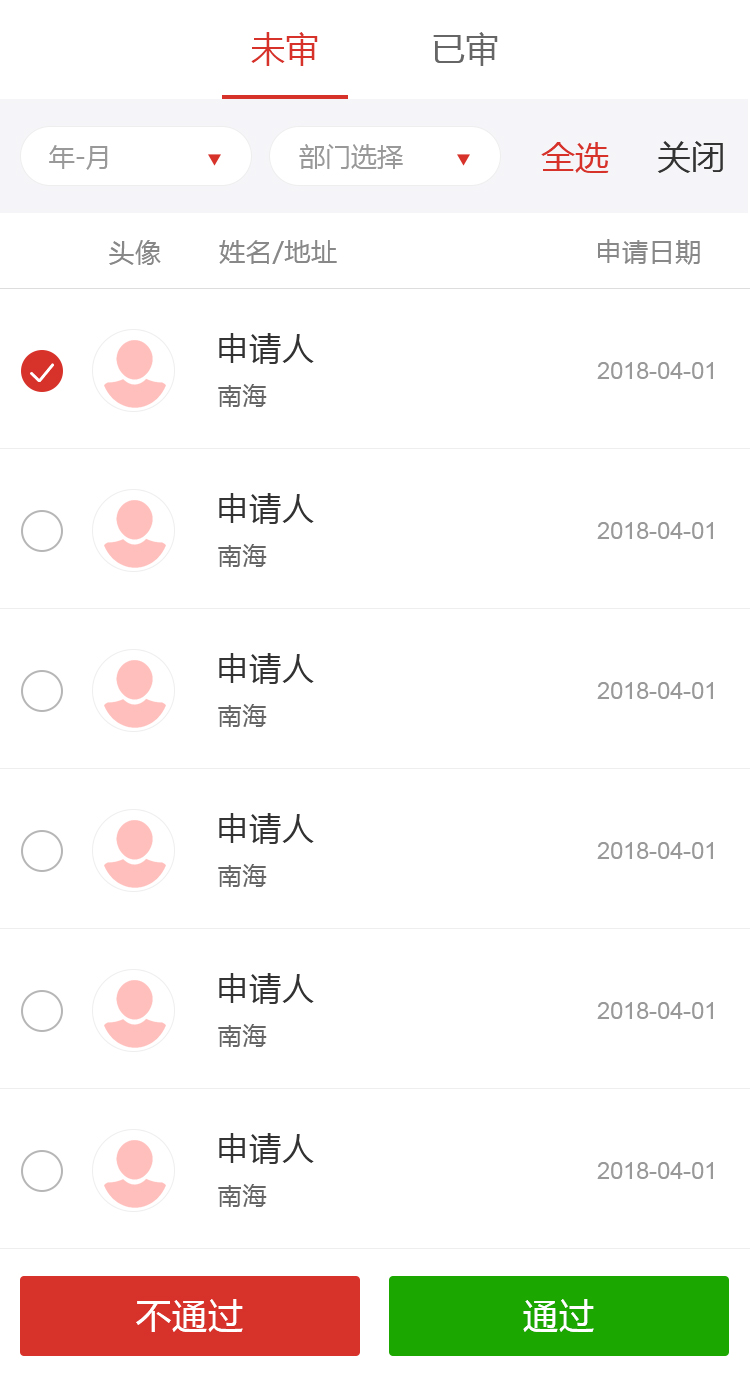Image resolution: width=750 pixels, height=1376 pixels.
Task: Tap 全选 to select all applicants
Action: pyautogui.click(x=575, y=158)
